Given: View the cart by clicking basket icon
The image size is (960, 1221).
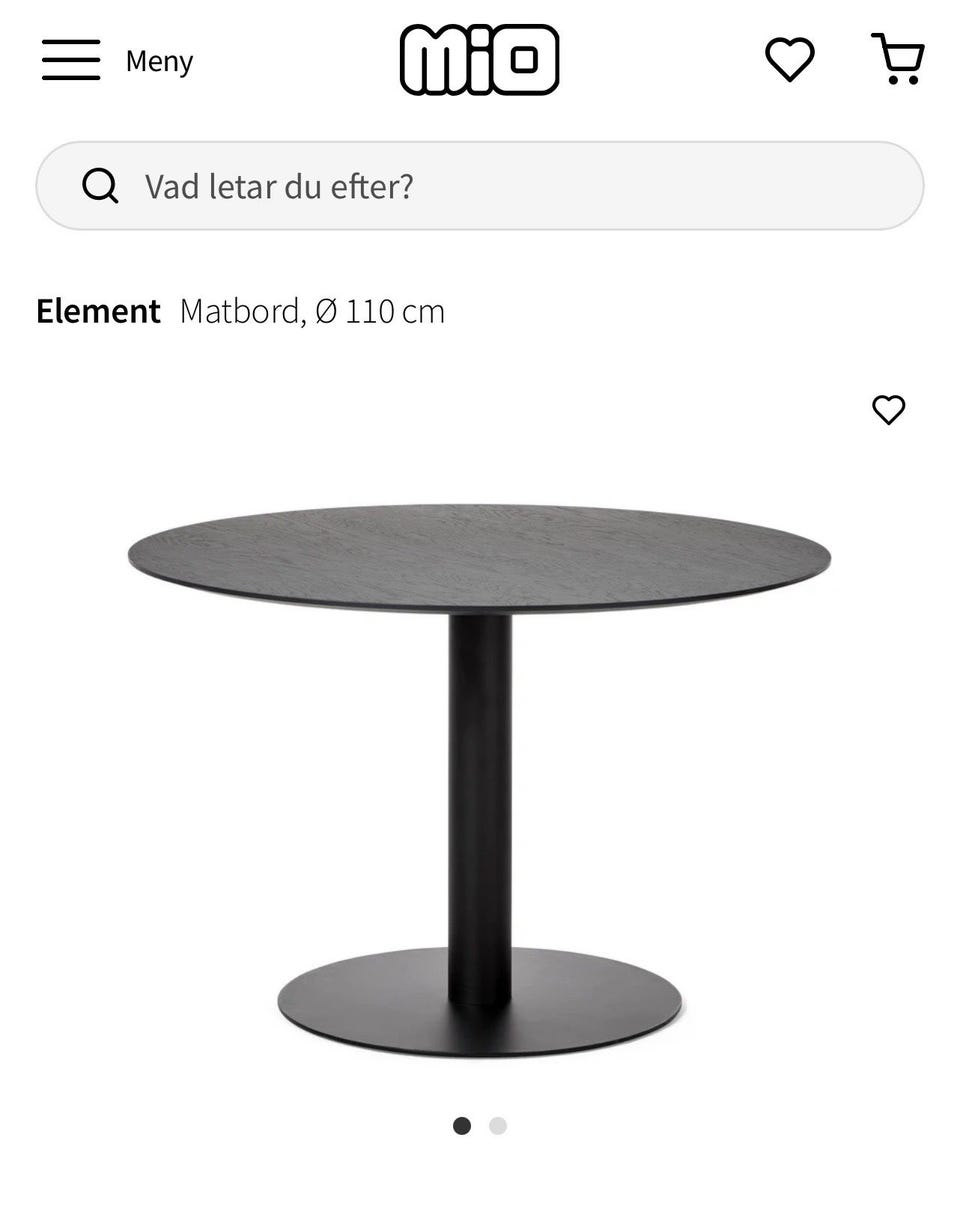Looking at the screenshot, I should tap(898, 58).
